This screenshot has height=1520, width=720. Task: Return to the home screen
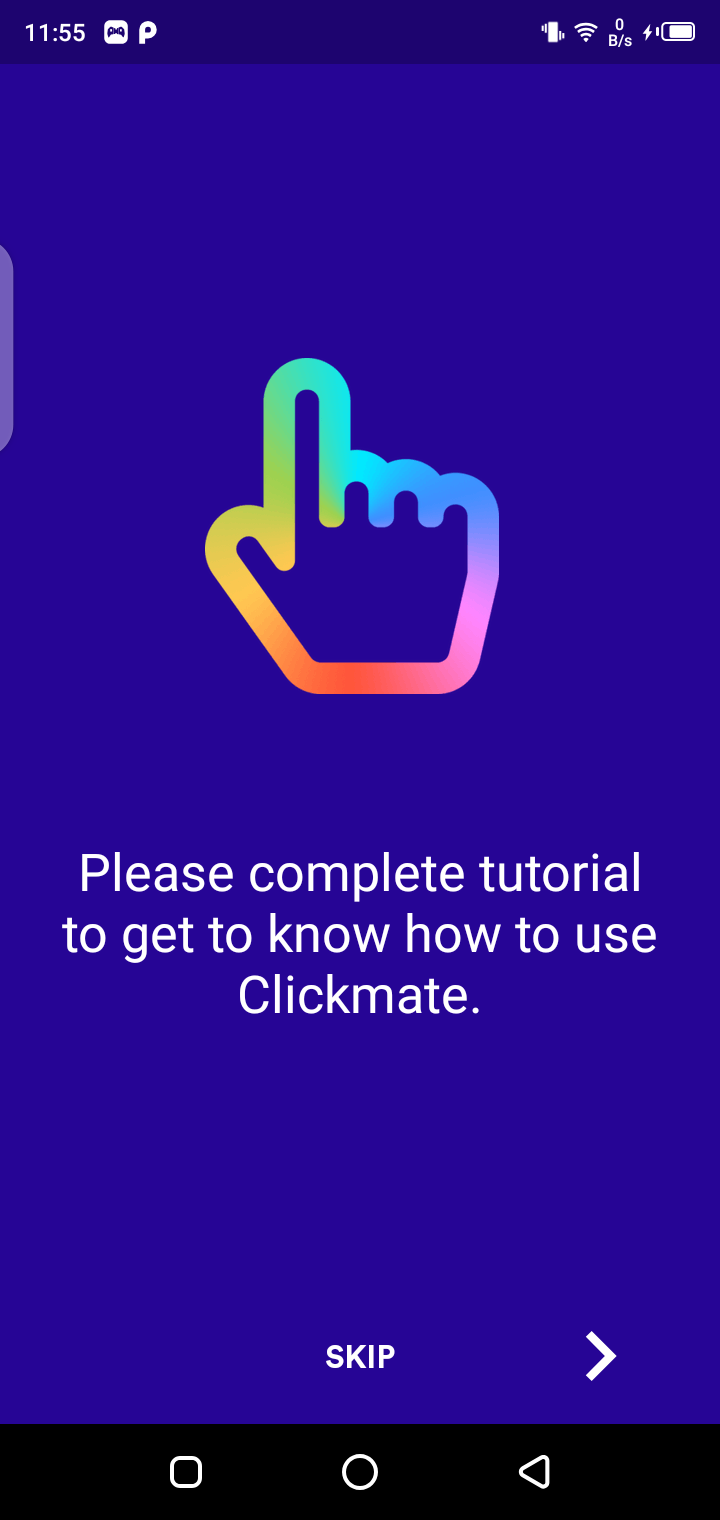[x=360, y=1472]
